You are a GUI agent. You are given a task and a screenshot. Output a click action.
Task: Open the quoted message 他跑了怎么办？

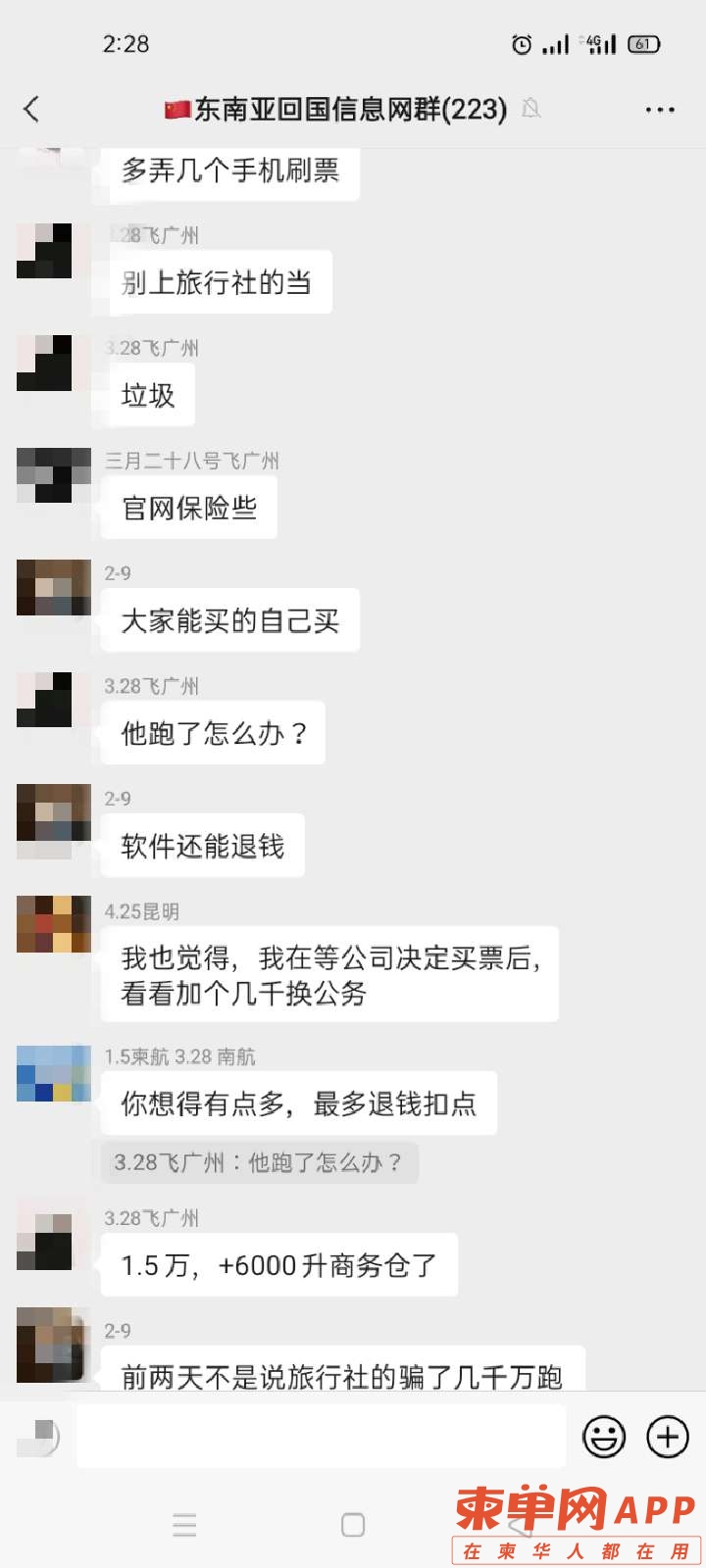tap(259, 1163)
